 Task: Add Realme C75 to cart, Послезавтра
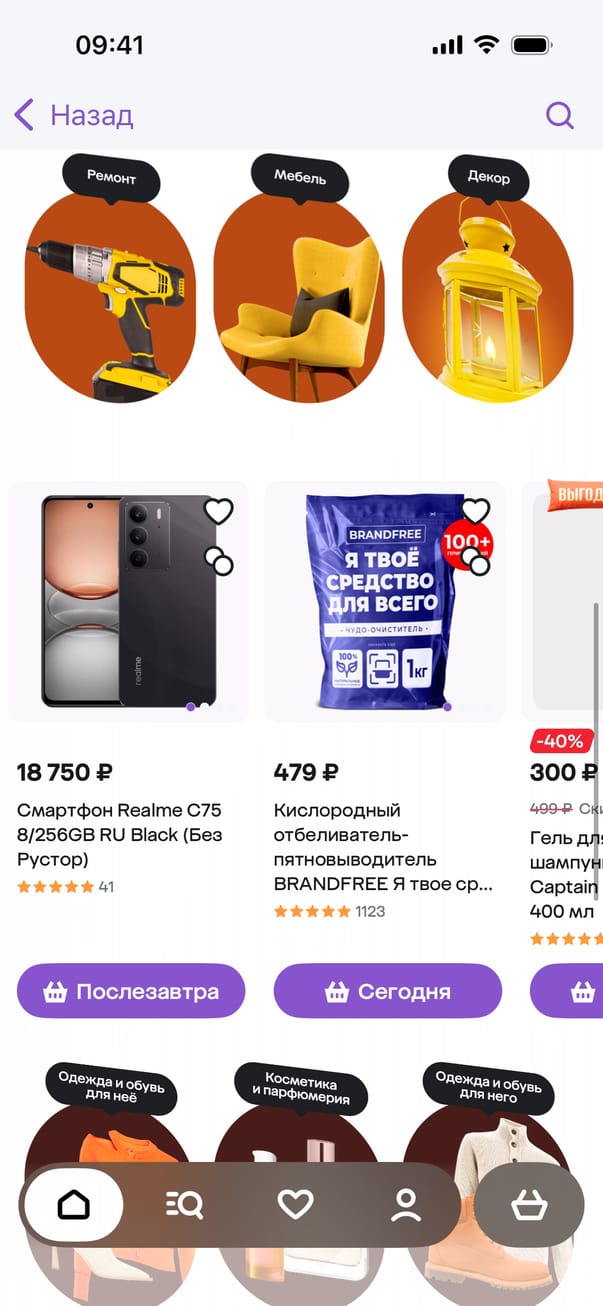tap(131, 992)
